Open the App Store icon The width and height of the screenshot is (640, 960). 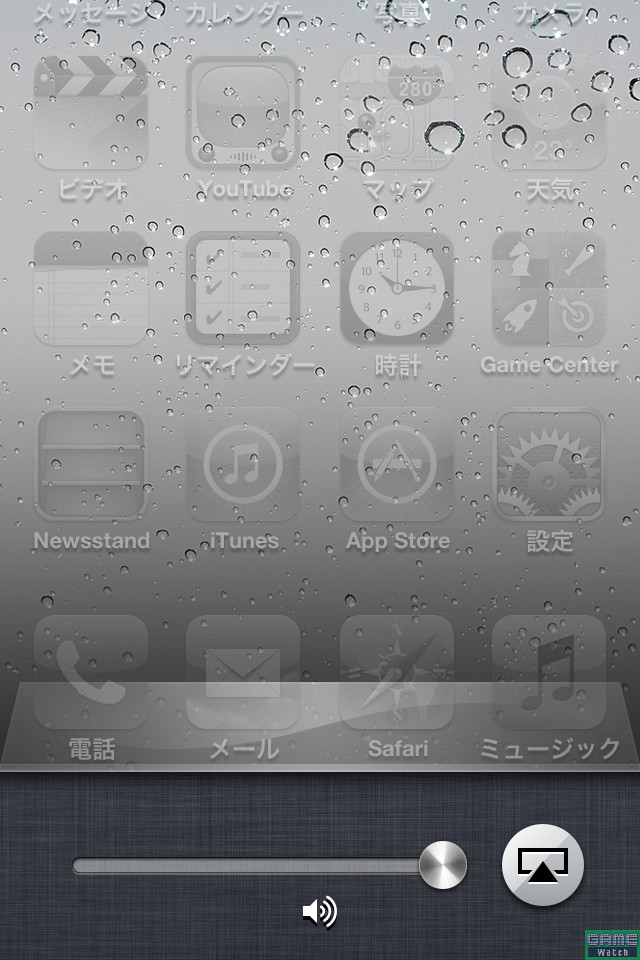[397, 465]
